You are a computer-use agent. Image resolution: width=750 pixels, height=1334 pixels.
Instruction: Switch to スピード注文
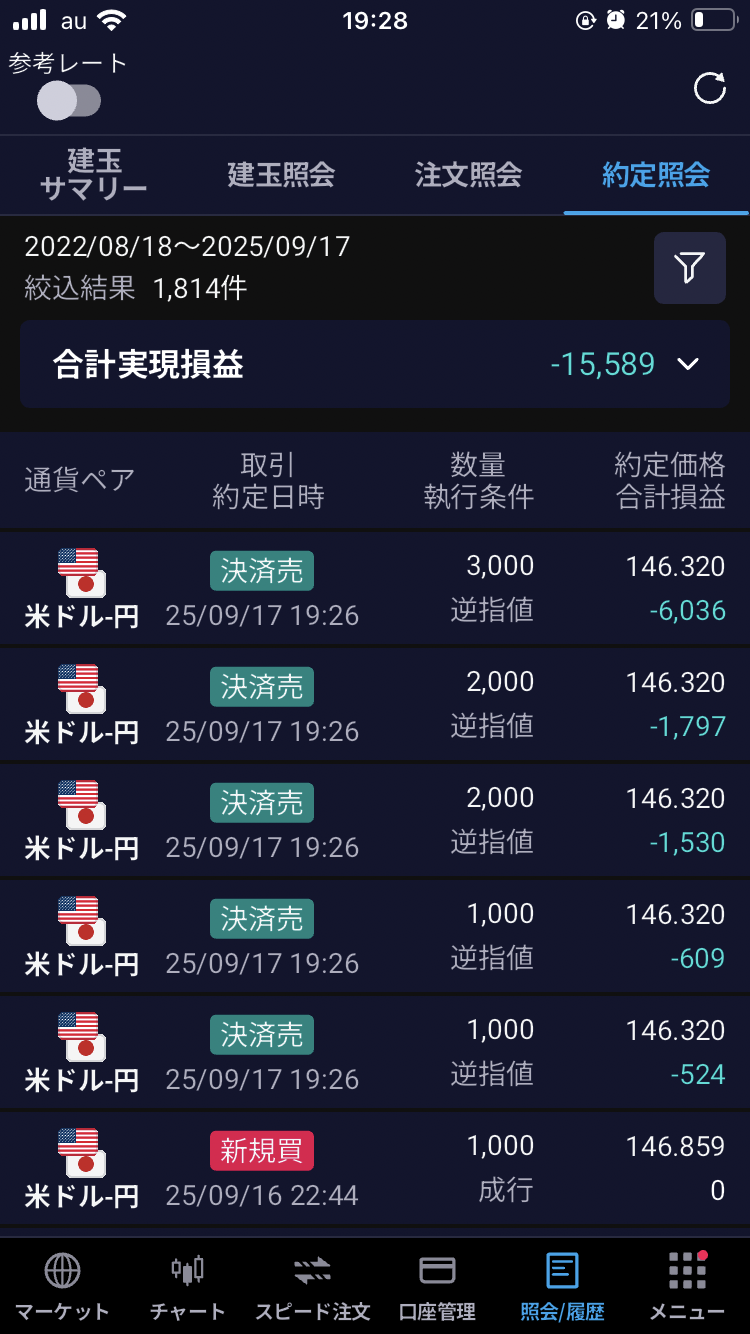(x=312, y=1286)
